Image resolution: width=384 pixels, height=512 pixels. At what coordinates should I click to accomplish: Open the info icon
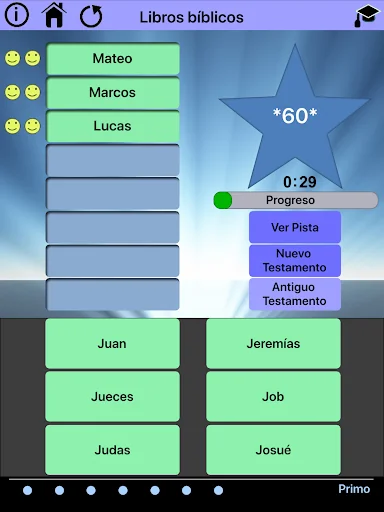pyautogui.click(x=16, y=15)
